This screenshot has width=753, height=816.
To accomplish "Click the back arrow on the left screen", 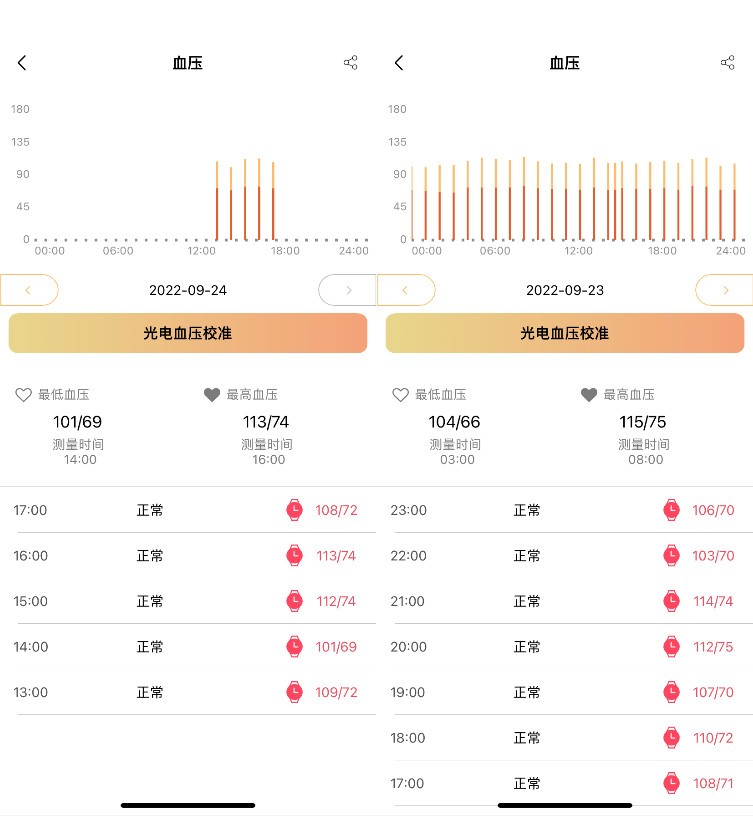I will [22, 62].
